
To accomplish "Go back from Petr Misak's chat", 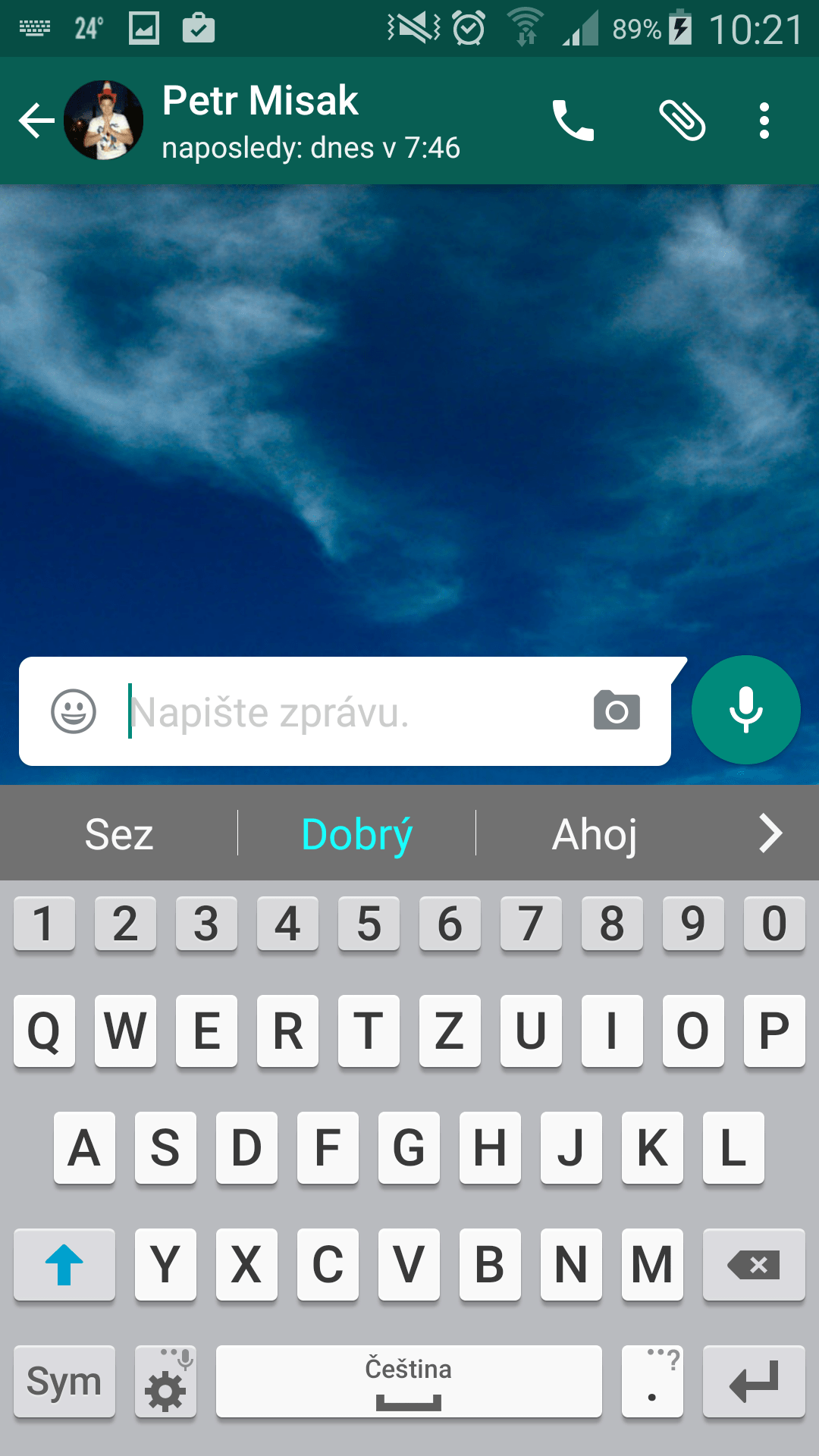I will [36, 121].
